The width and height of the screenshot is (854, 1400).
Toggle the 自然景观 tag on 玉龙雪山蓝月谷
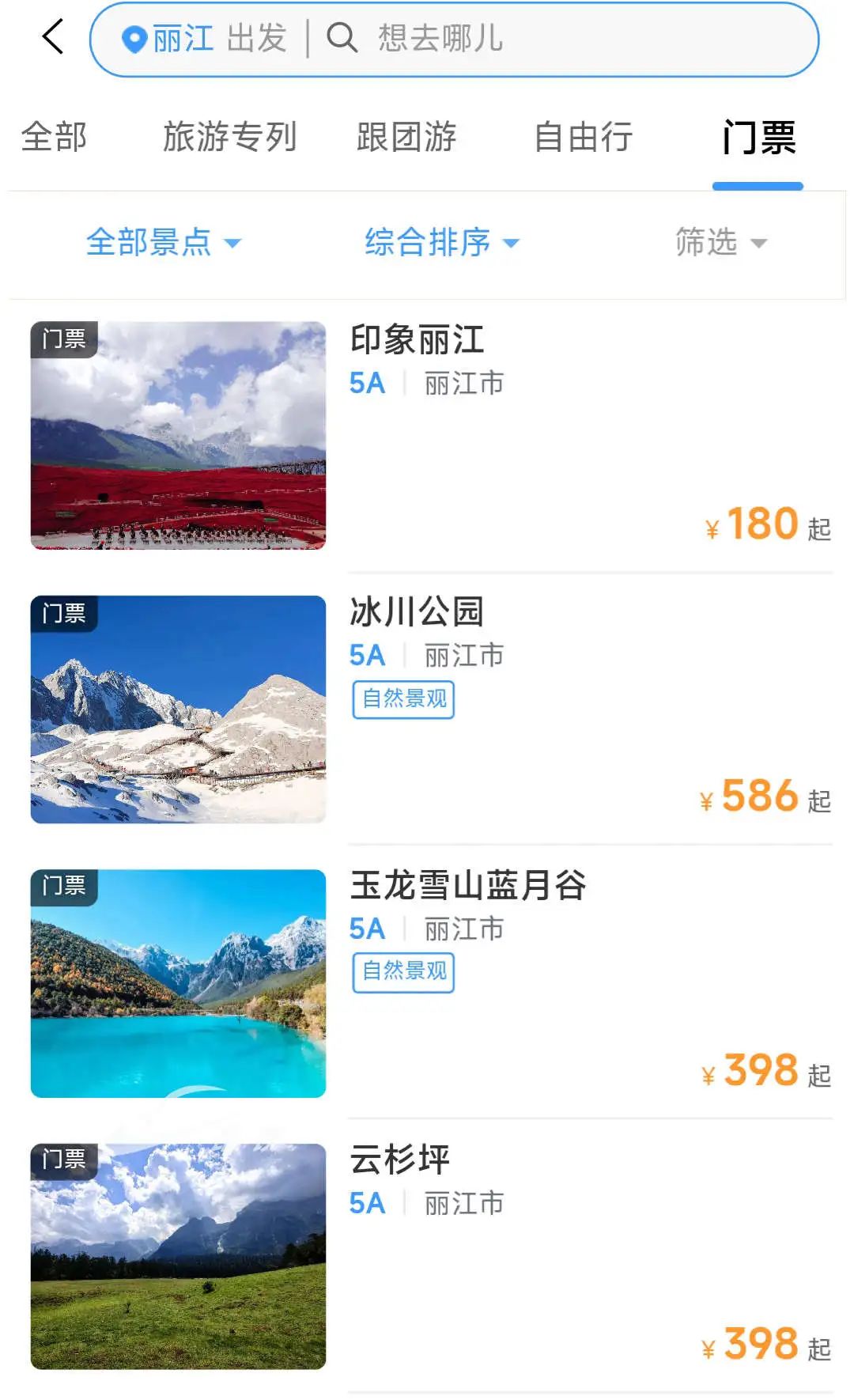[x=403, y=974]
